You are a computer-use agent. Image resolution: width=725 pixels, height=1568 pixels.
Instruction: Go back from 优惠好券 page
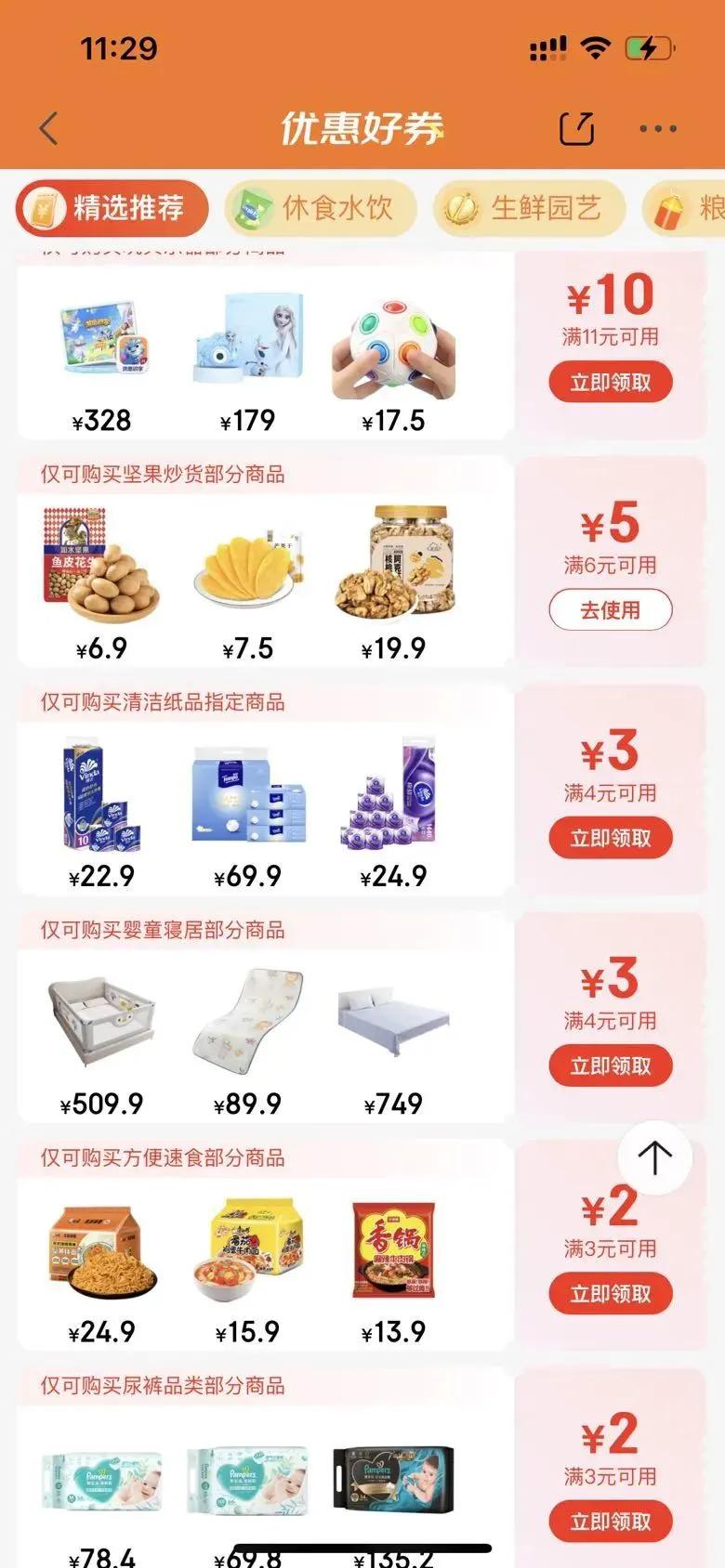49,128
